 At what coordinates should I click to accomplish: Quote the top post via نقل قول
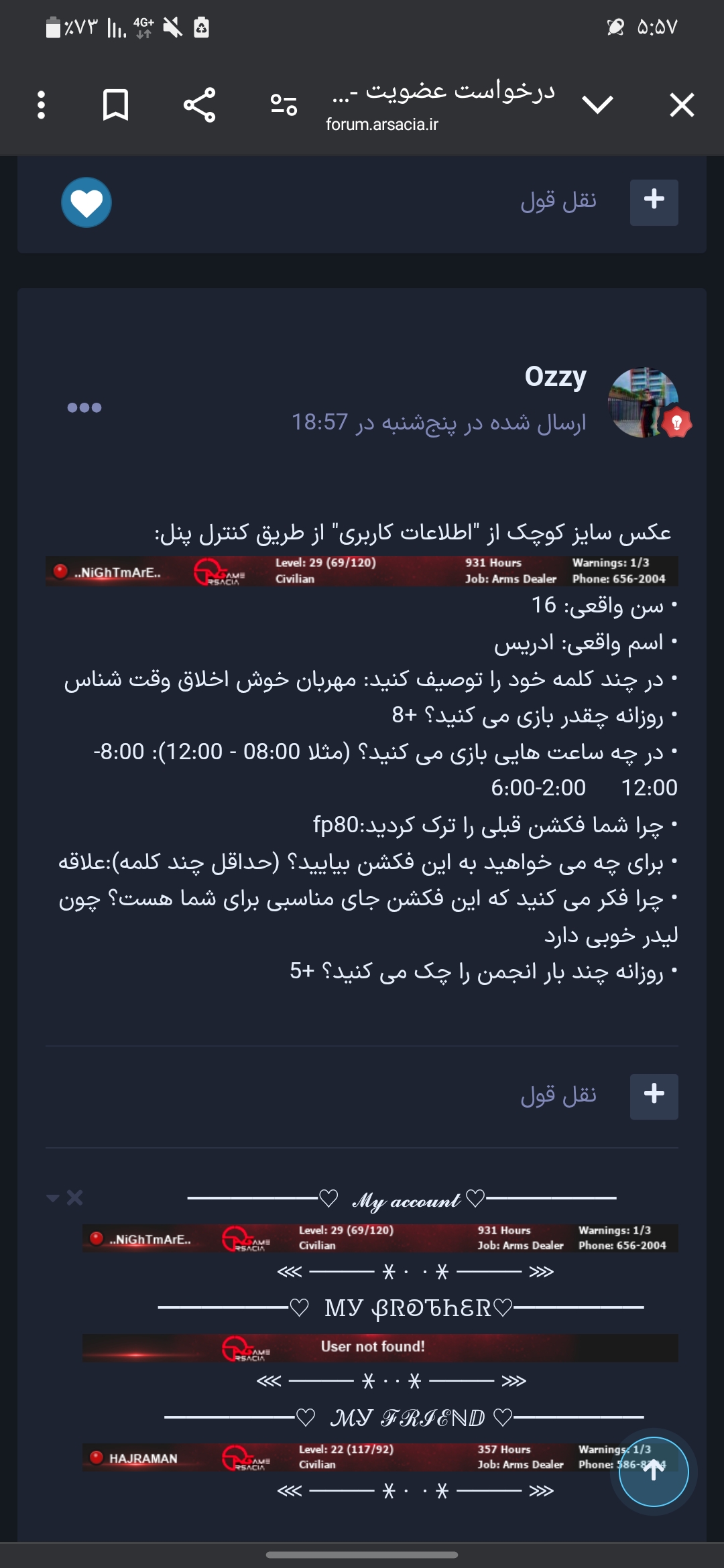tap(558, 201)
